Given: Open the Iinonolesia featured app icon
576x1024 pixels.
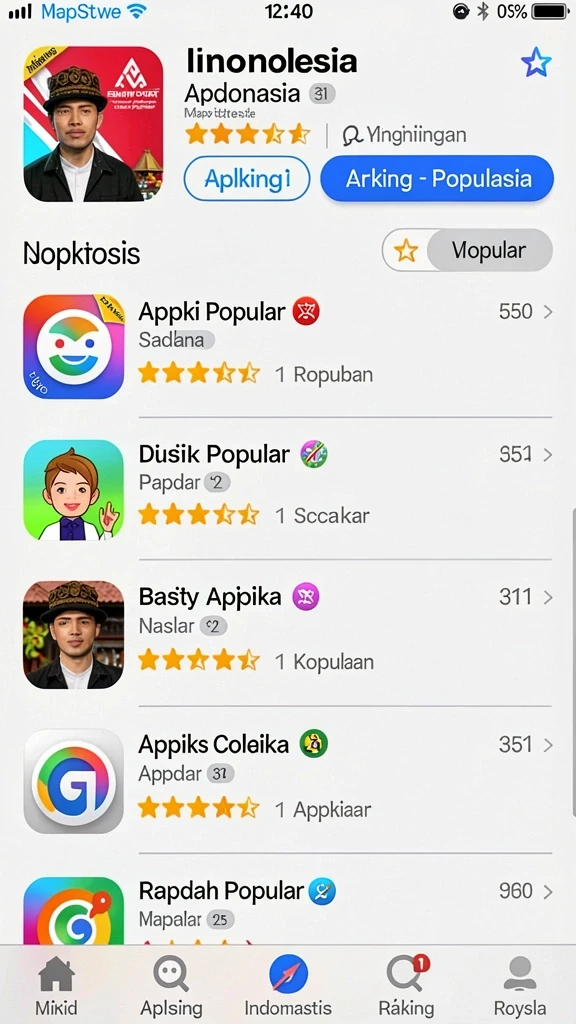Looking at the screenshot, I should 93,123.
